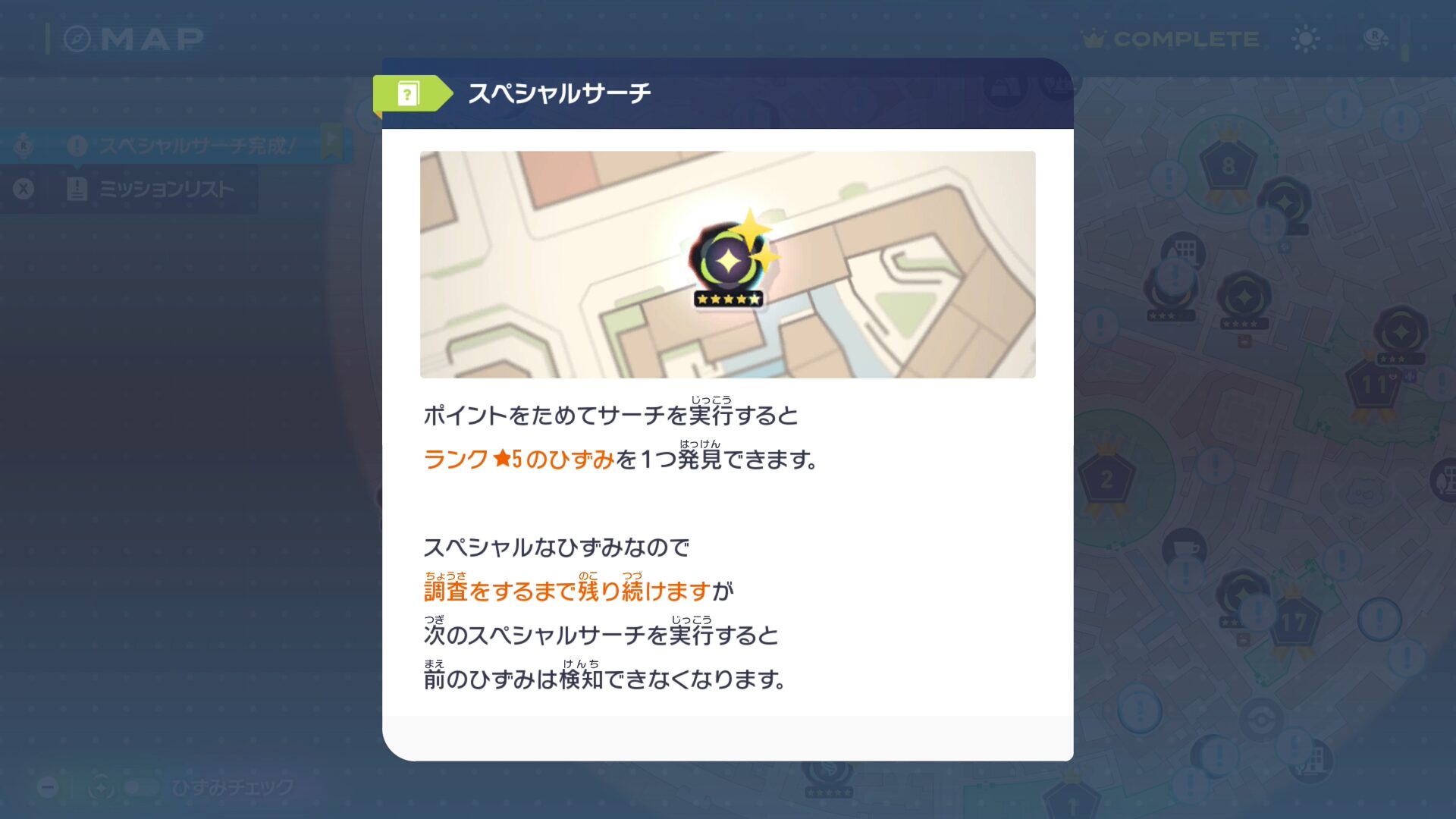Select the zone 2 map marker
This screenshot has height=819, width=1456.
1106,480
